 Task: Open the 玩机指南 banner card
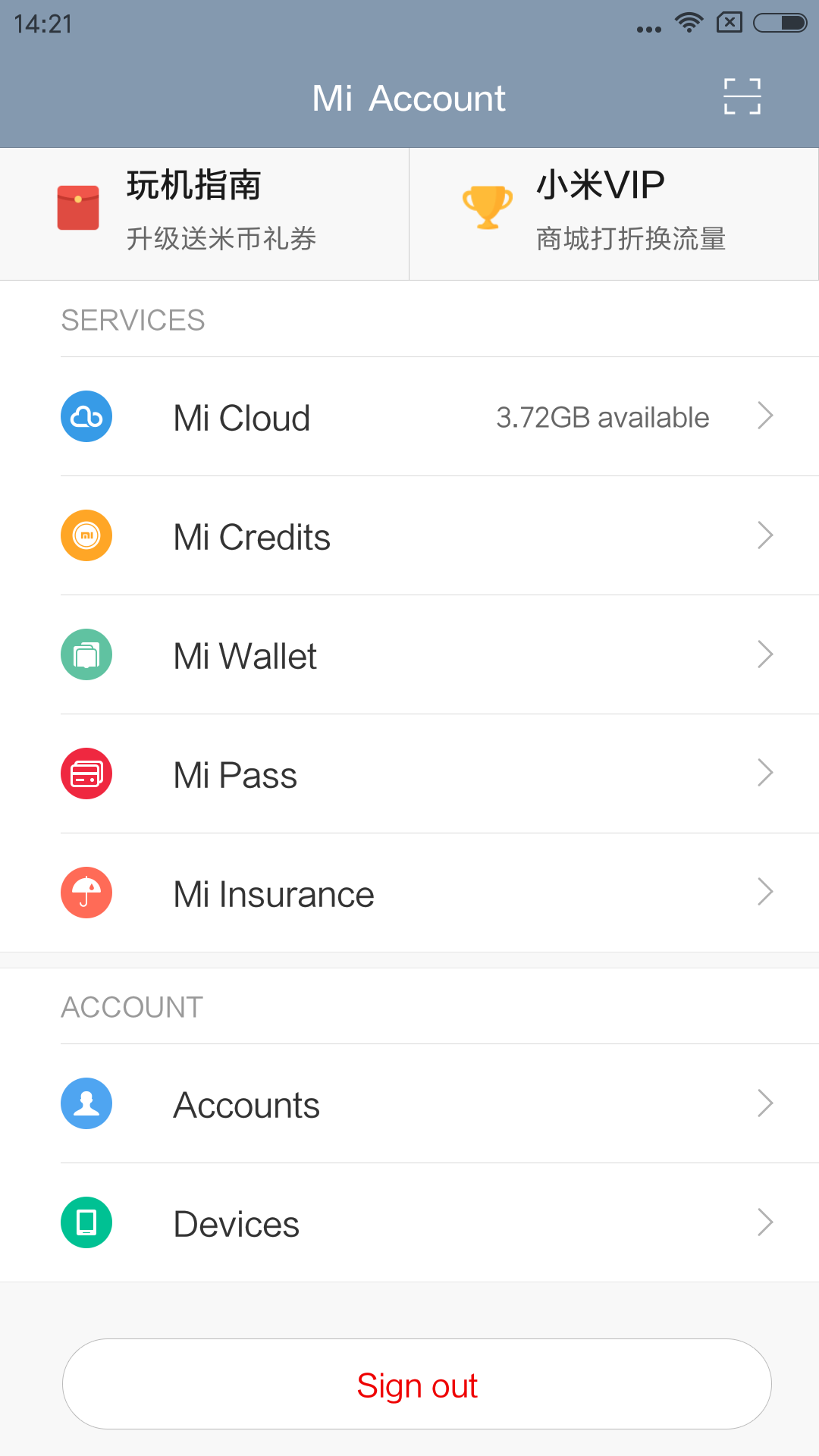tap(205, 214)
